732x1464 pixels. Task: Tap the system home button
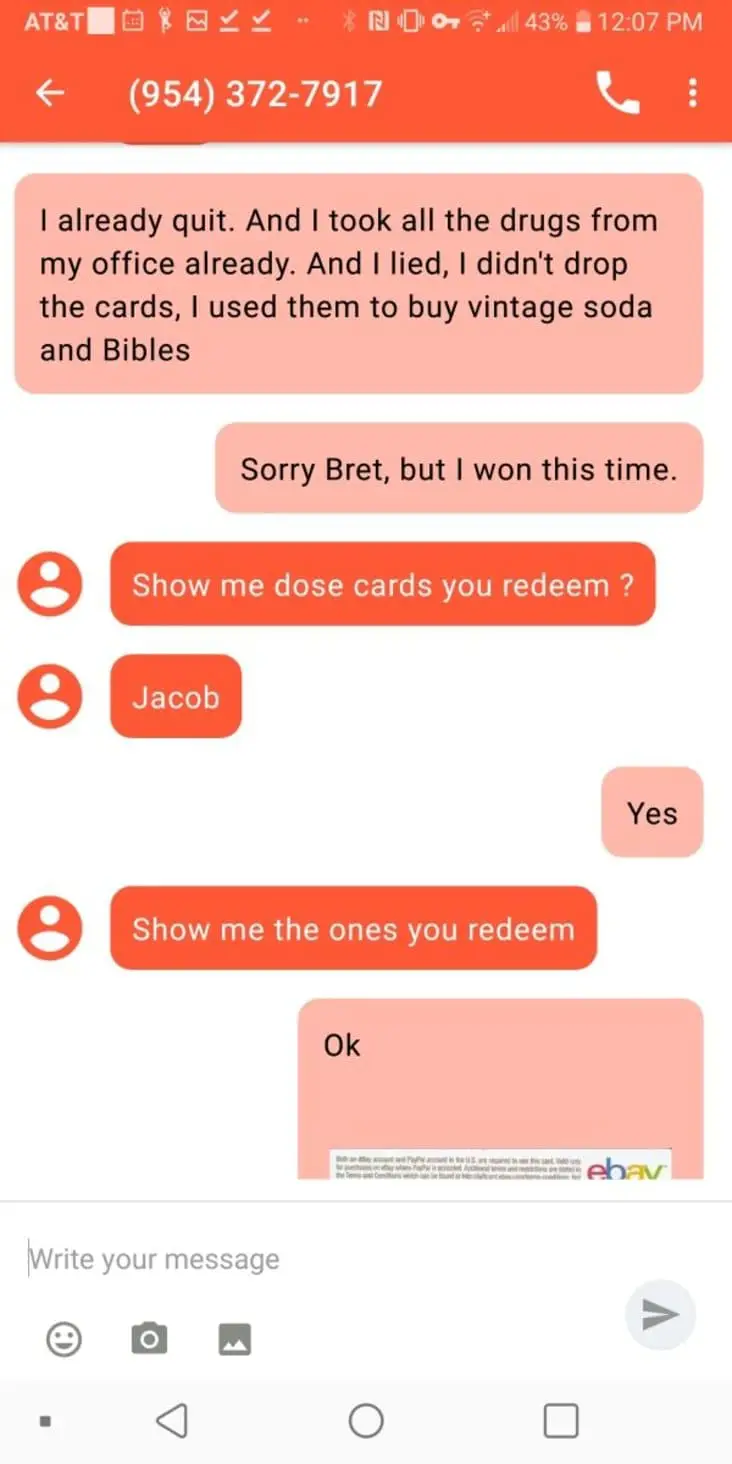click(366, 1420)
